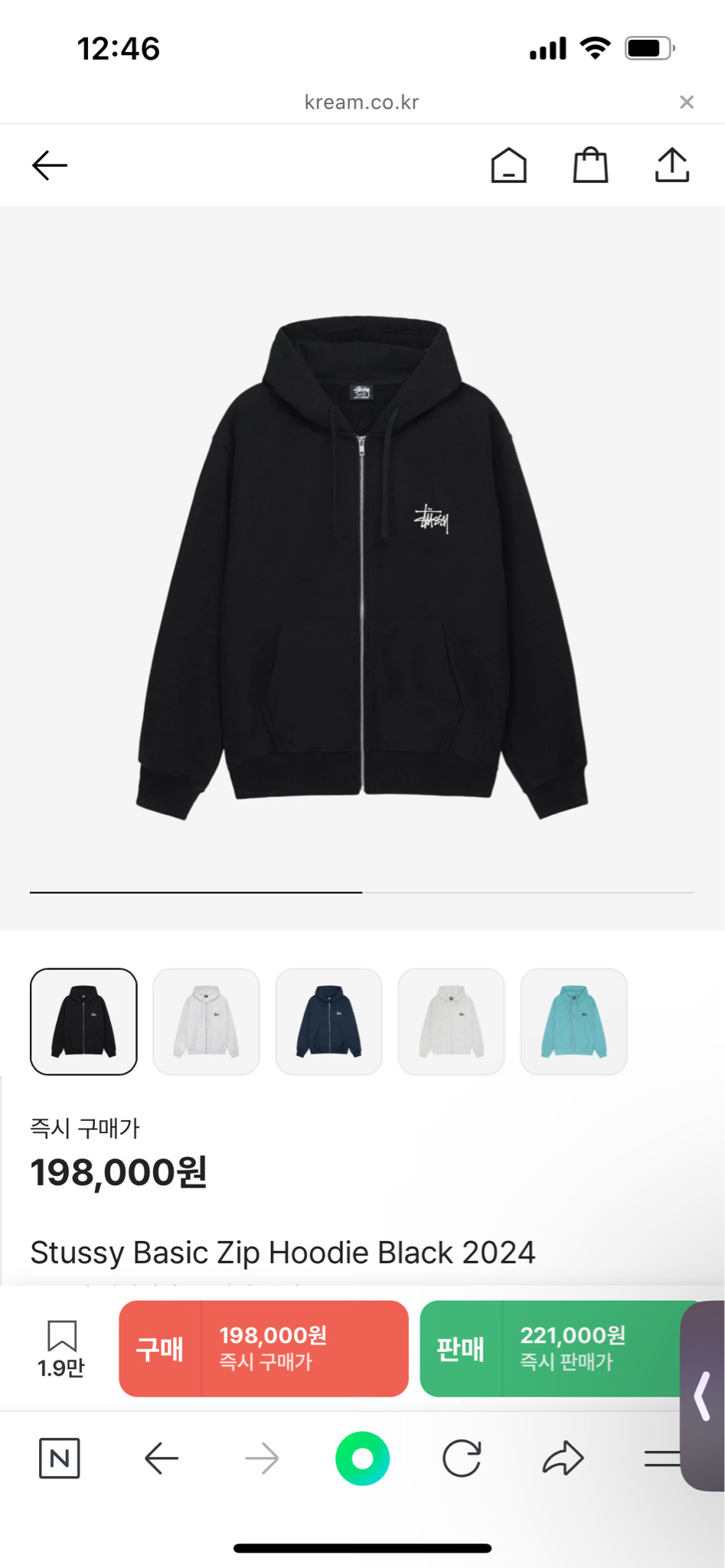The height and width of the screenshot is (1568, 725).
Task: Share via the bottom toolbar share icon
Action: point(563,1458)
